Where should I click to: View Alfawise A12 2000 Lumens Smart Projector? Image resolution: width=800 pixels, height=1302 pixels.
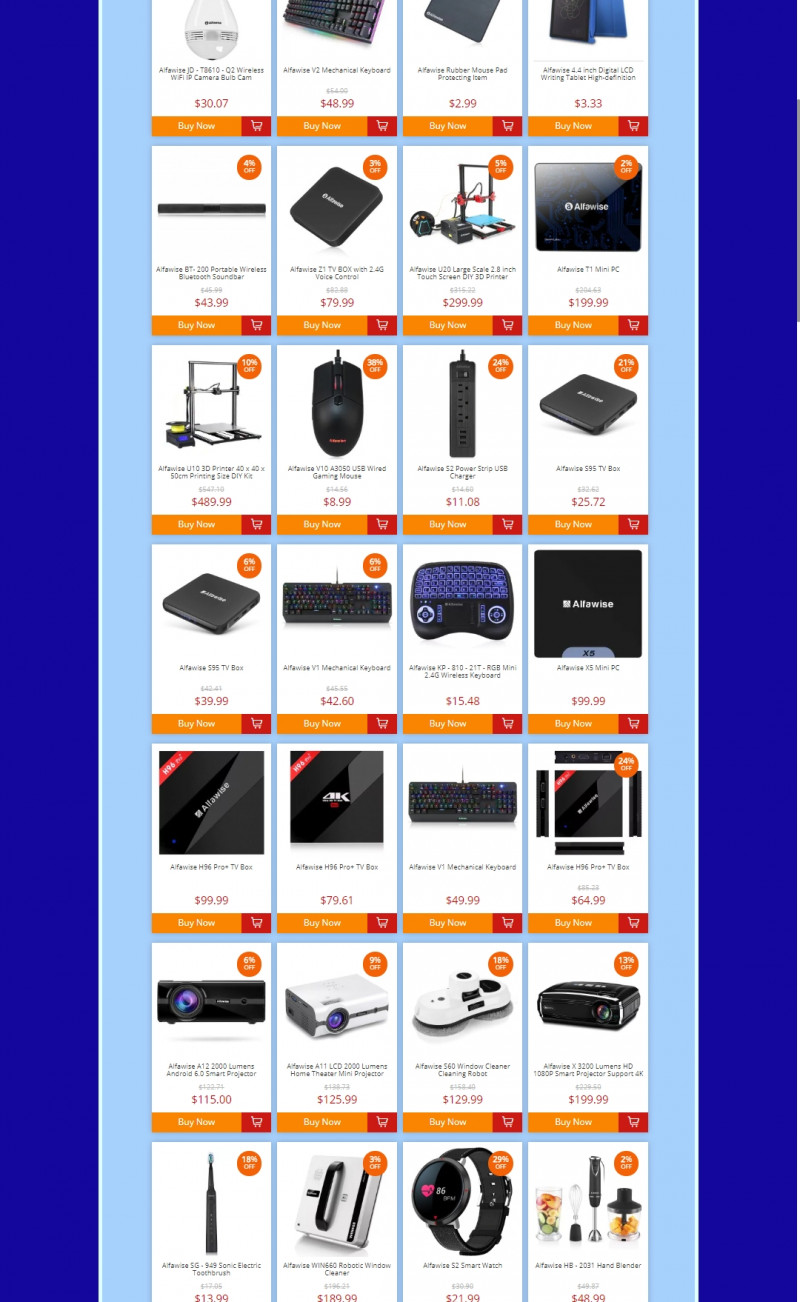click(x=211, y=1003)
